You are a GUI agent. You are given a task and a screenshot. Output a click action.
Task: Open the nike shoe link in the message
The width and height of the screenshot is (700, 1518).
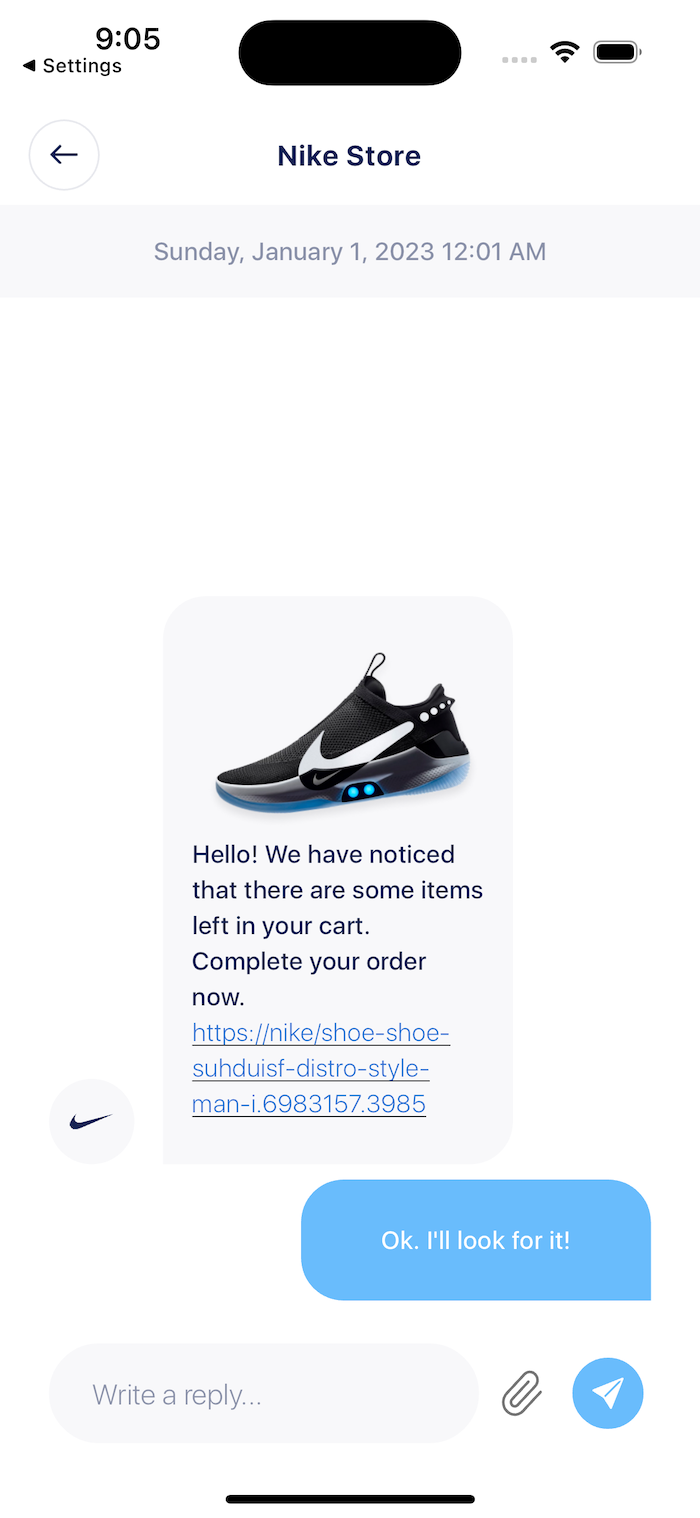coord(320,1068)
